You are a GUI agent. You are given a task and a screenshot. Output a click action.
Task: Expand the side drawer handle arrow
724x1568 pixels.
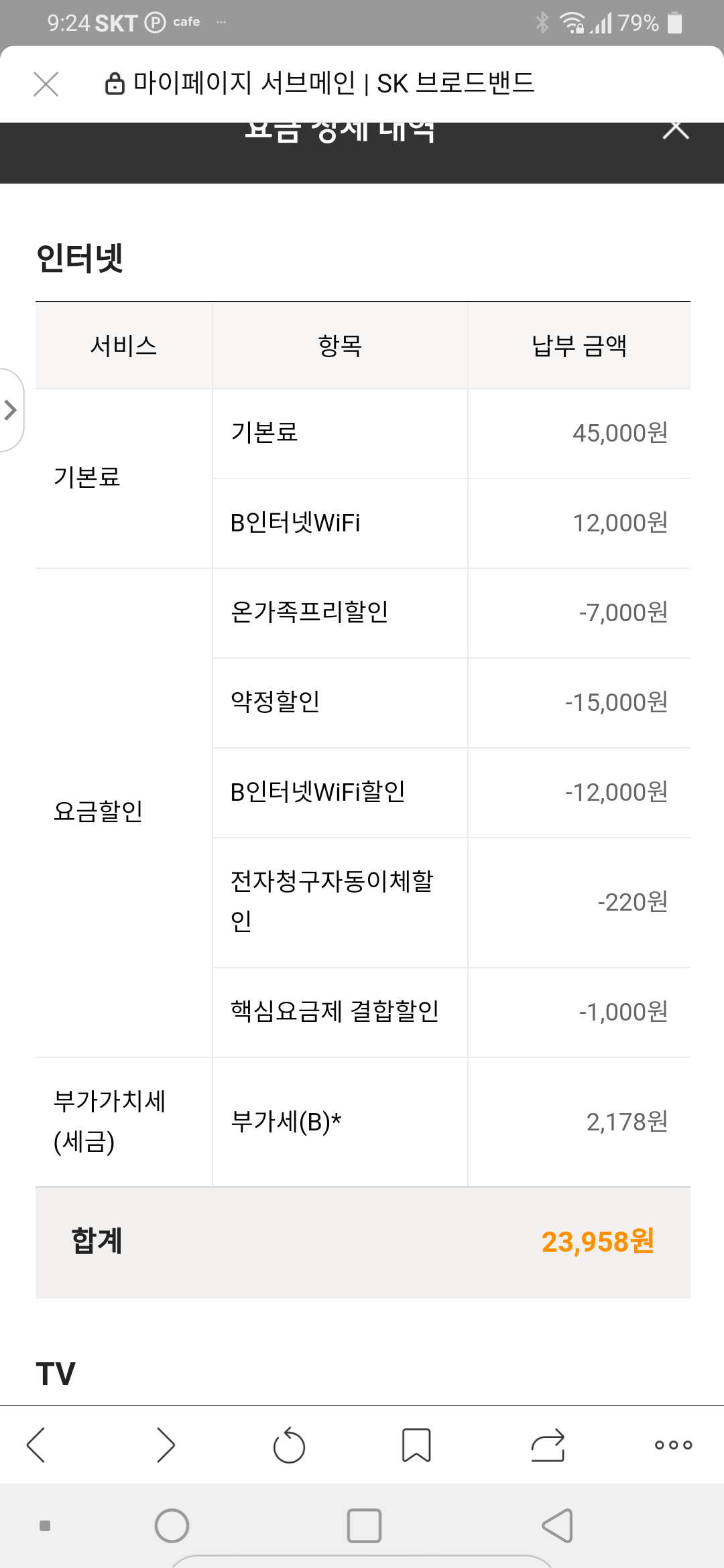[x=11, y=410]
